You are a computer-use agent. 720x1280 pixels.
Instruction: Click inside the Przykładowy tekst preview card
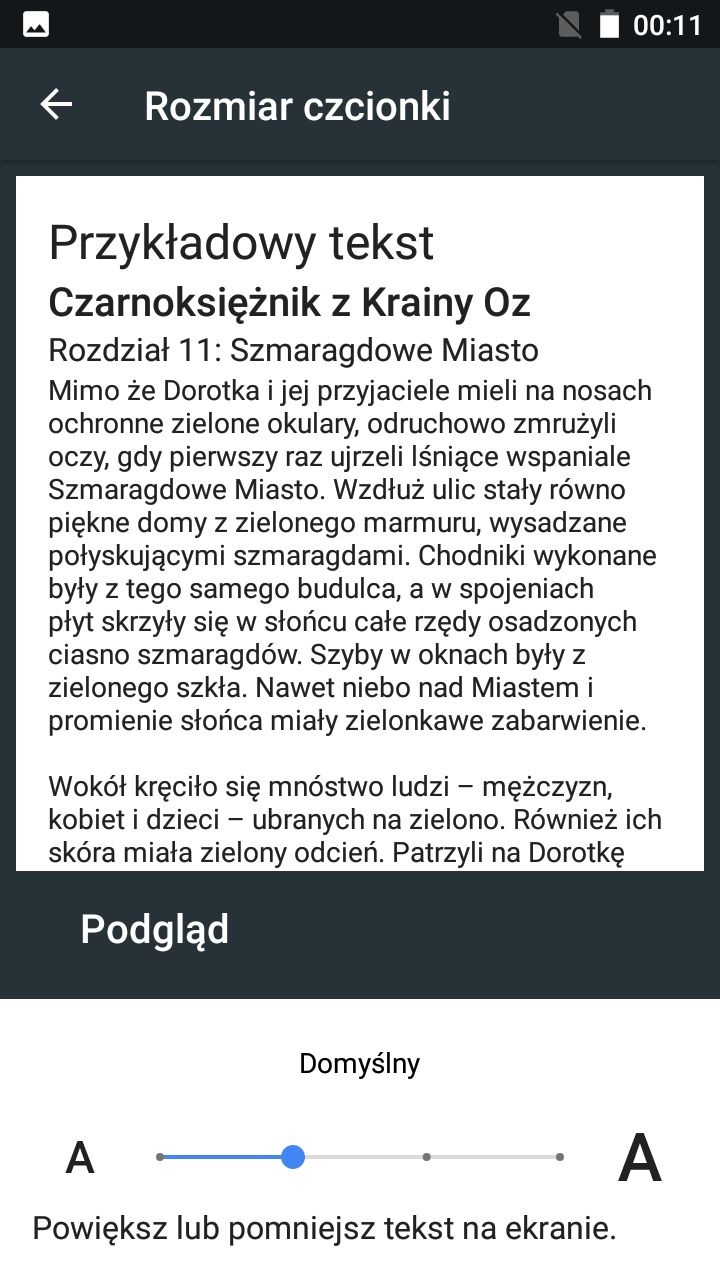pos(360,520)
